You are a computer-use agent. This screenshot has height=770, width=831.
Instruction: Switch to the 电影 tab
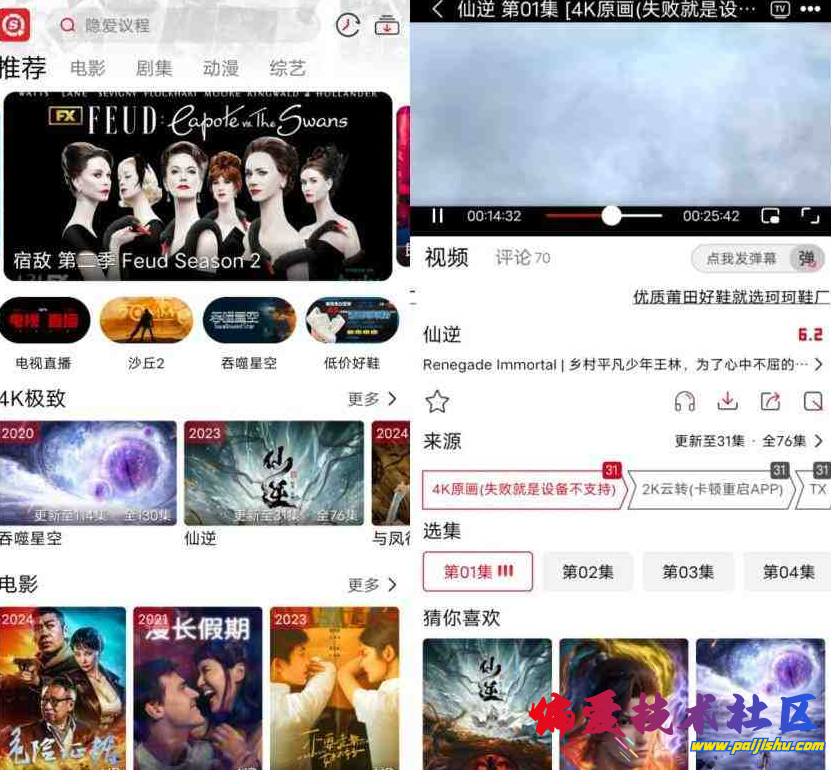pos(88,69)
